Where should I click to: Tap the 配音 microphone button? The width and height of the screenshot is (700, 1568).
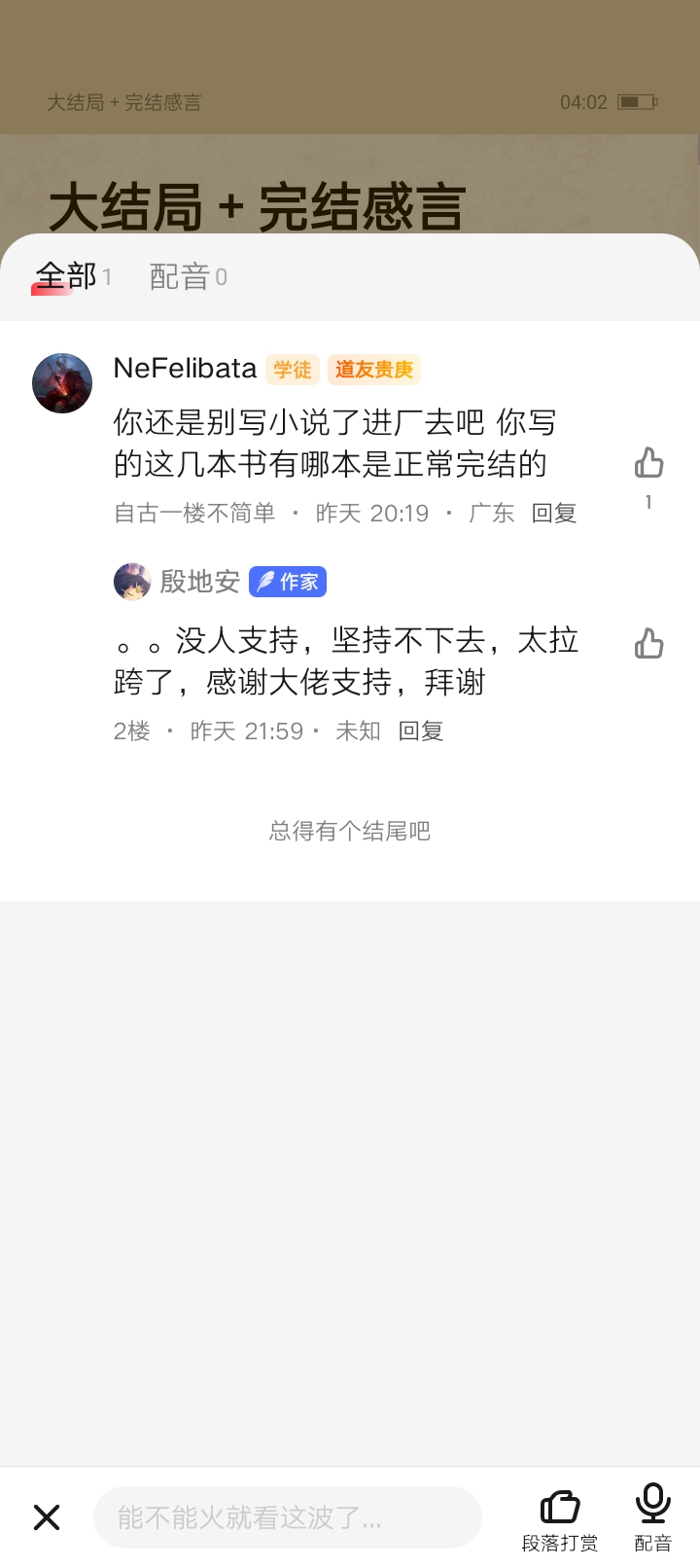[x=652, y=1516]
